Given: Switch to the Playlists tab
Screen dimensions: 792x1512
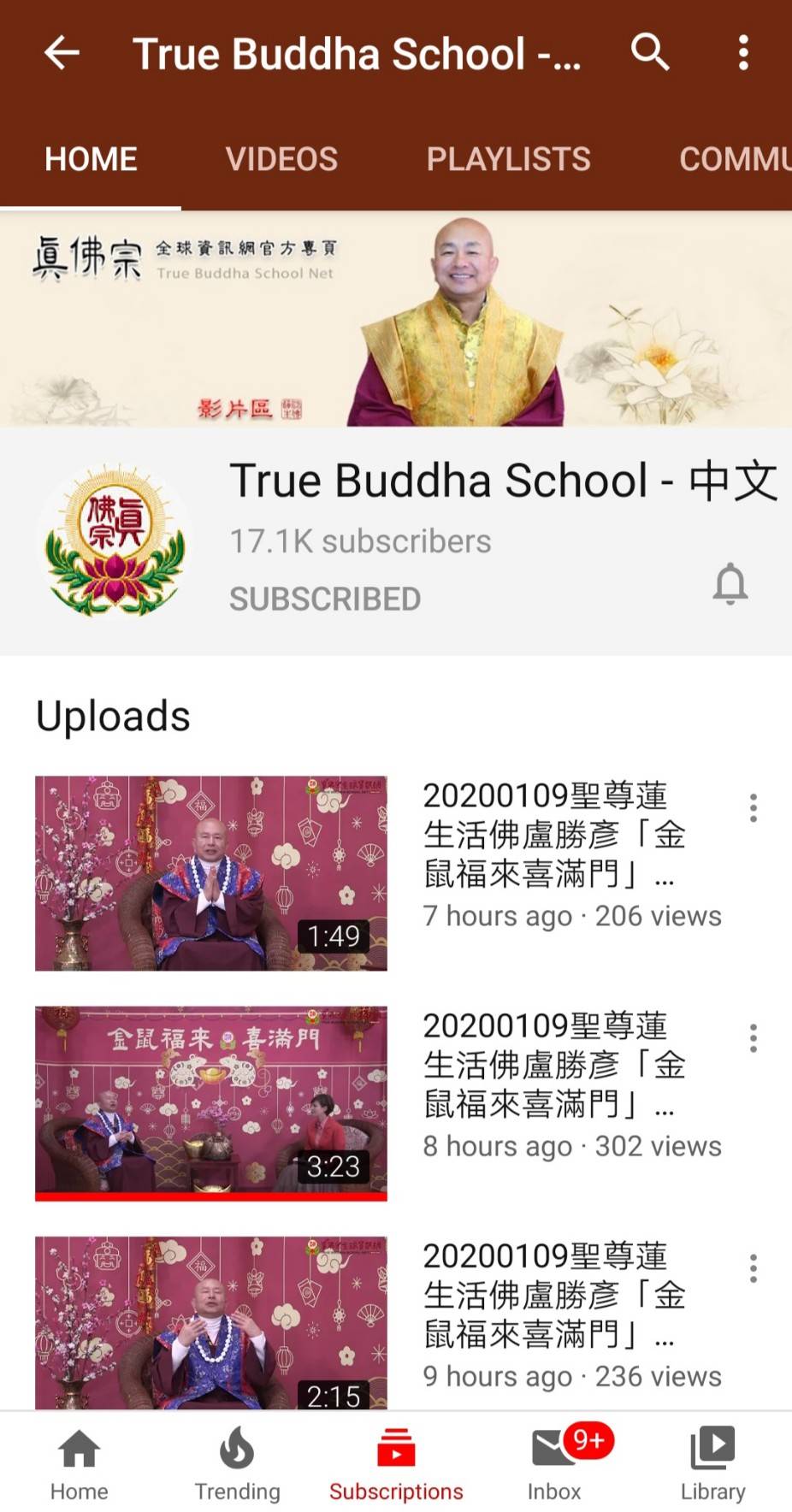Looking at the screenshot, I should pyautogui.click(x=508, y=159).
